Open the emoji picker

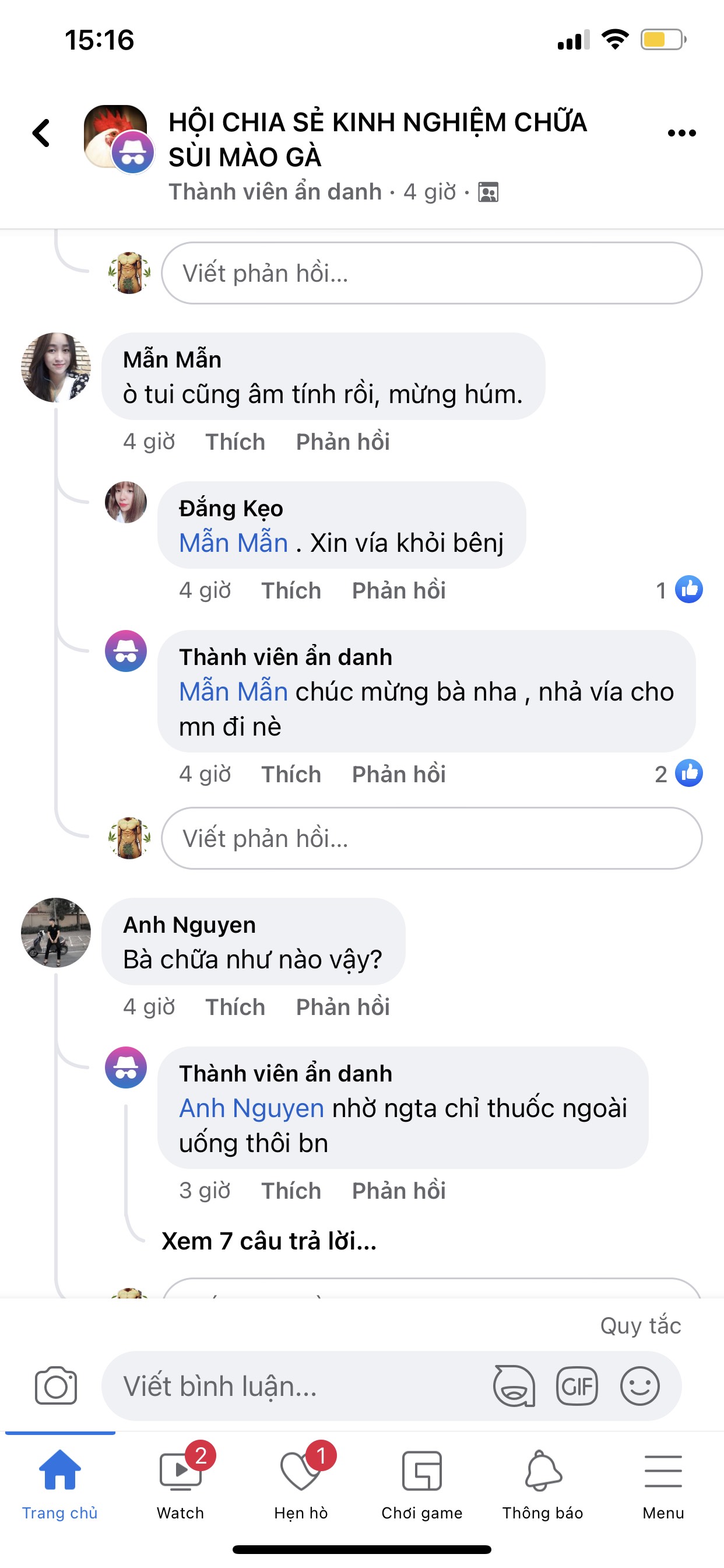(639, 1387)
